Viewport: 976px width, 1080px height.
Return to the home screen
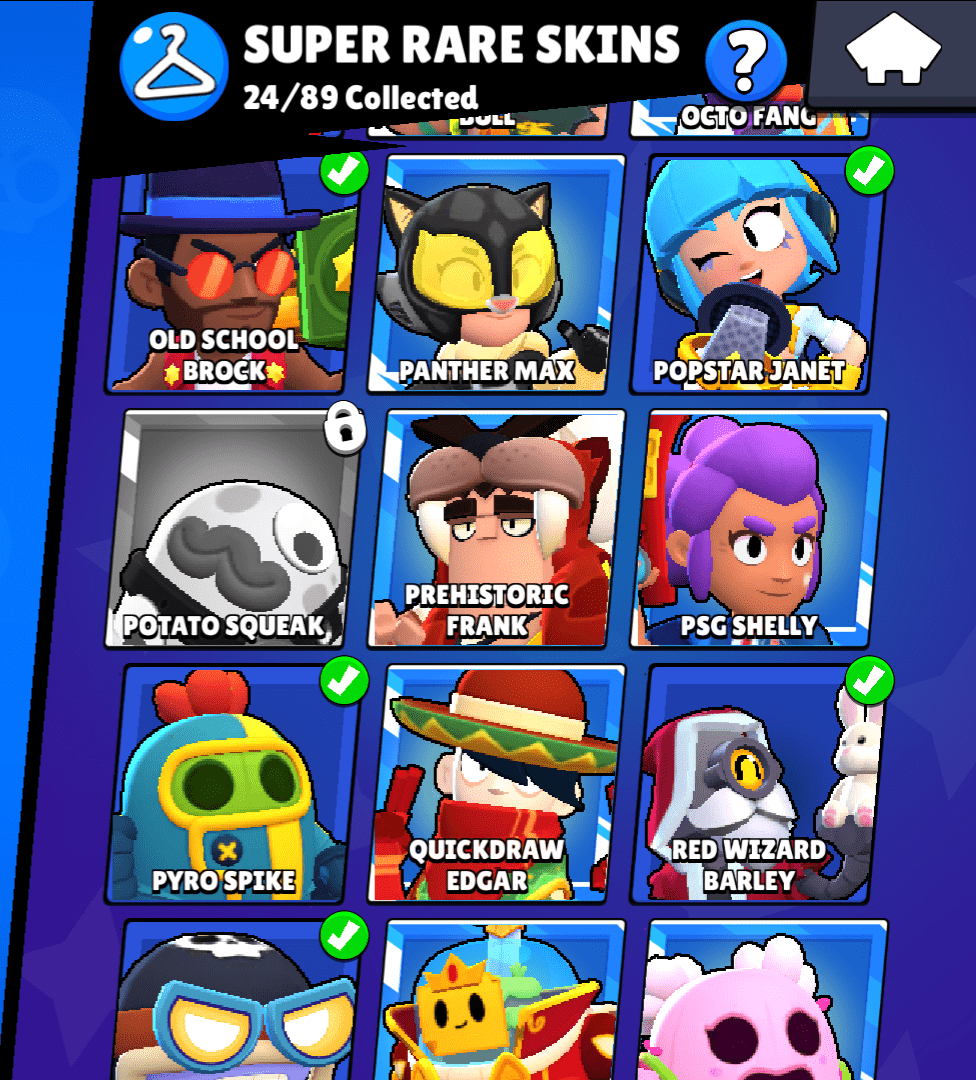[893, 53]
